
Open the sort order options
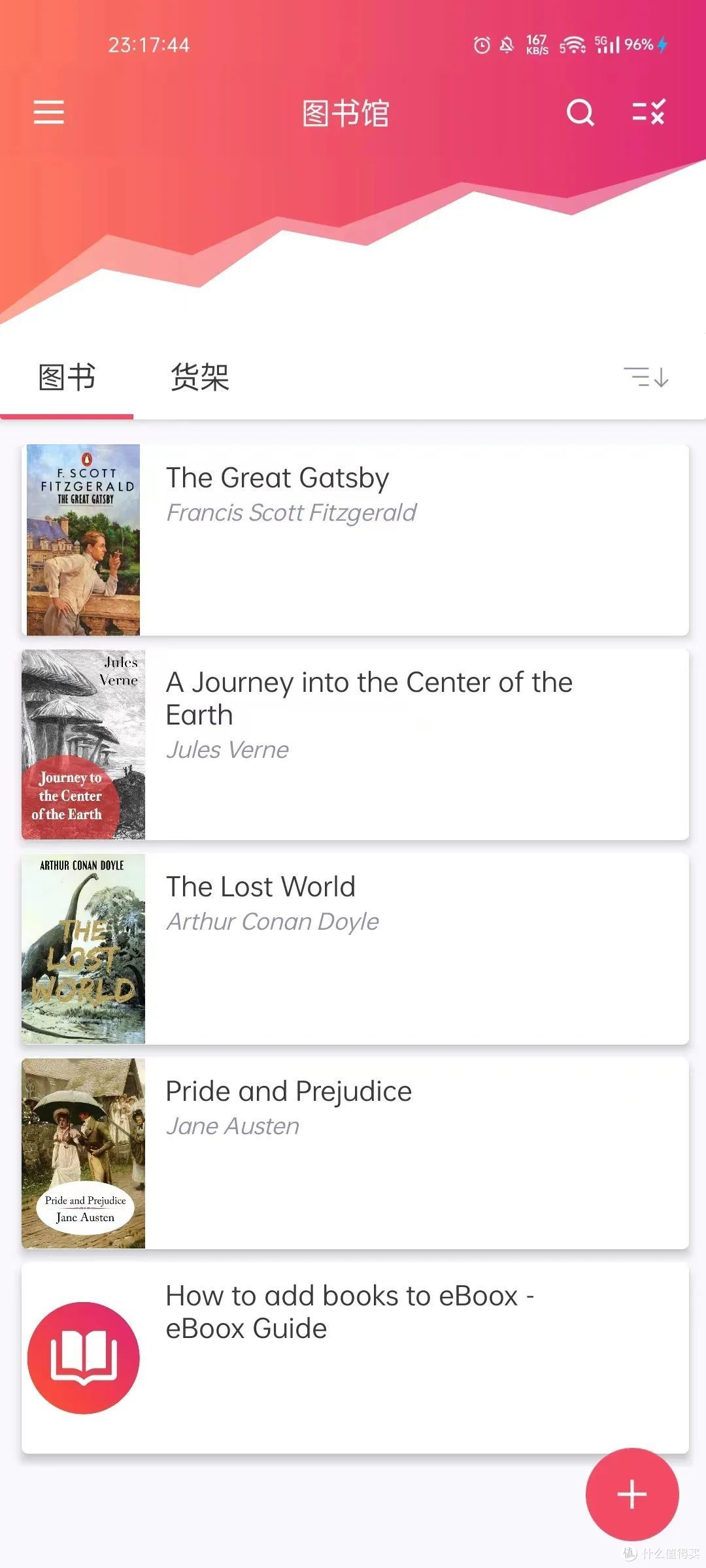[646, 377]
